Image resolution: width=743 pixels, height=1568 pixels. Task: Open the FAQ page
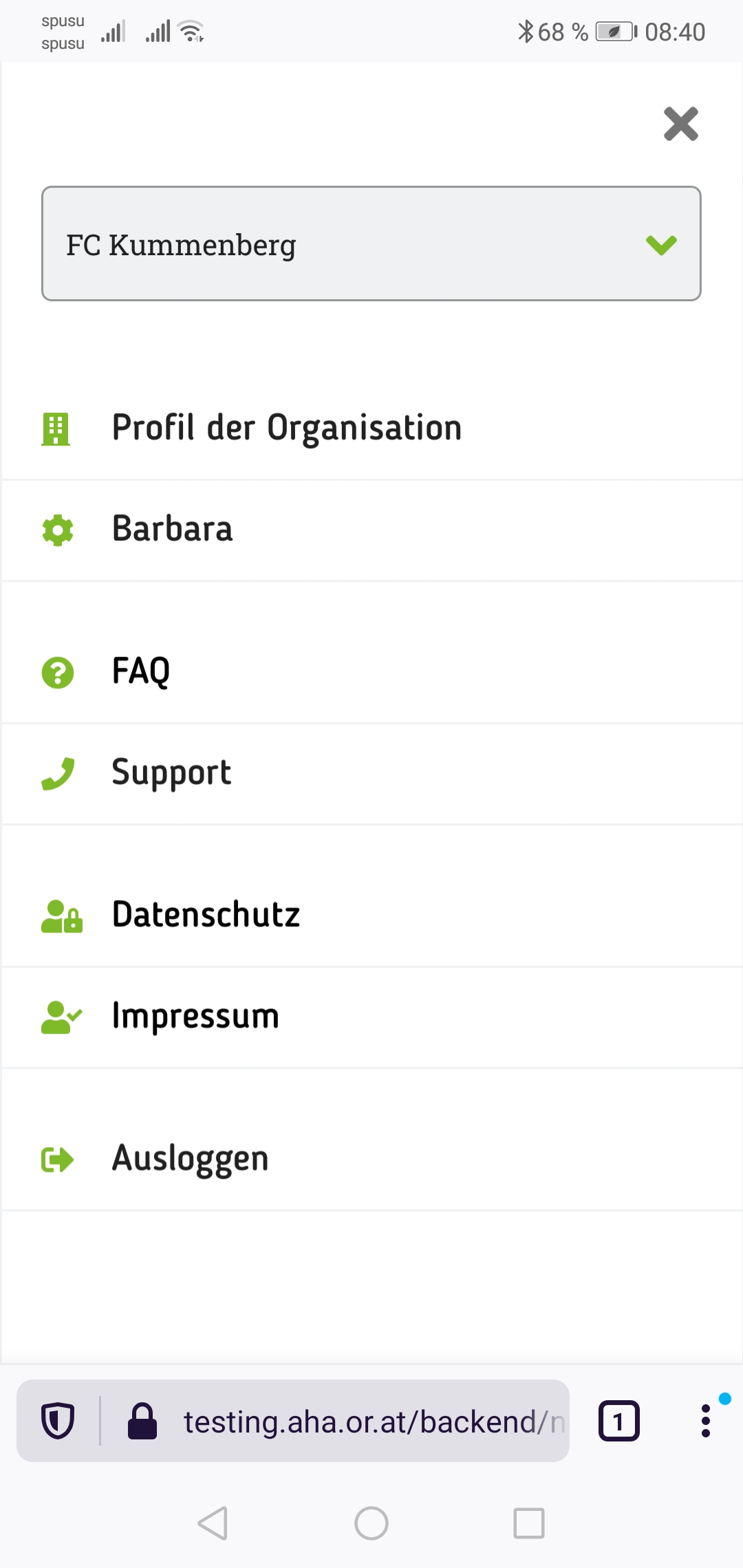click(371, 673)
